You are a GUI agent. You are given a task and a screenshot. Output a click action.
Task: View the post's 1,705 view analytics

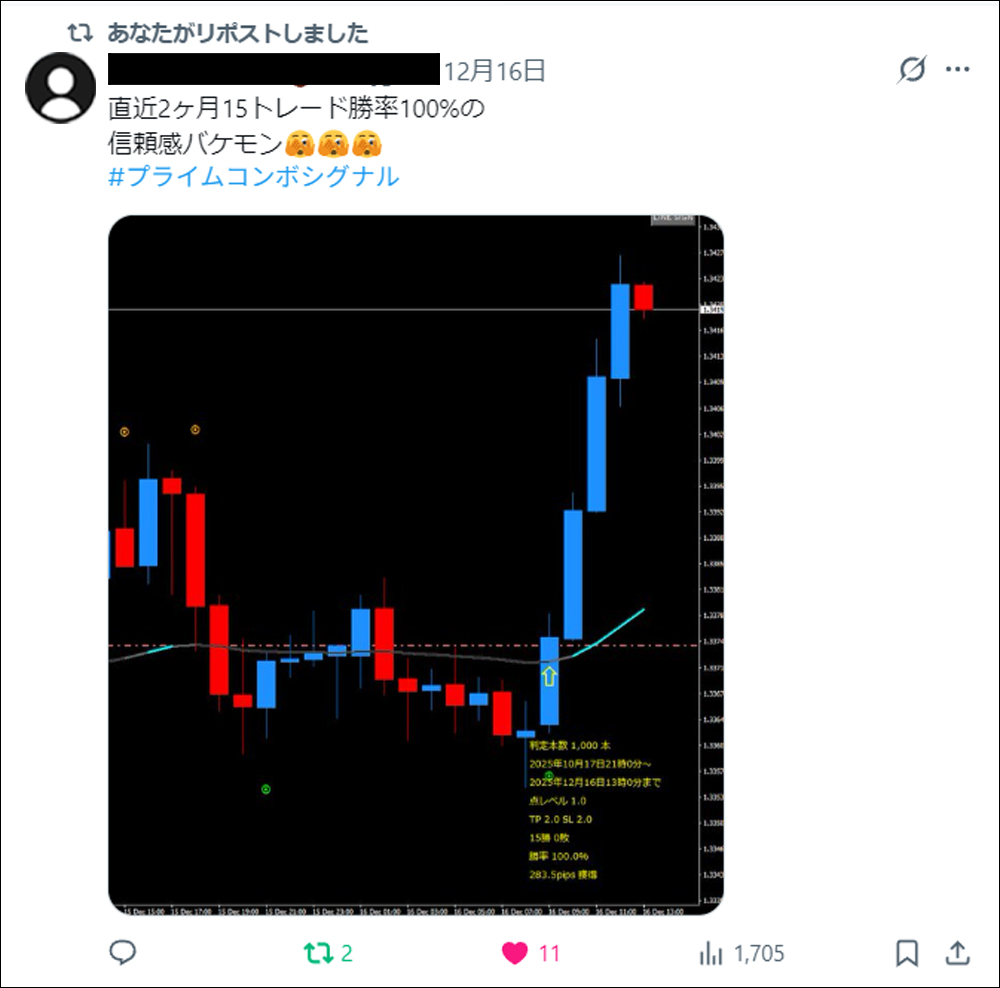click(711, 953)
